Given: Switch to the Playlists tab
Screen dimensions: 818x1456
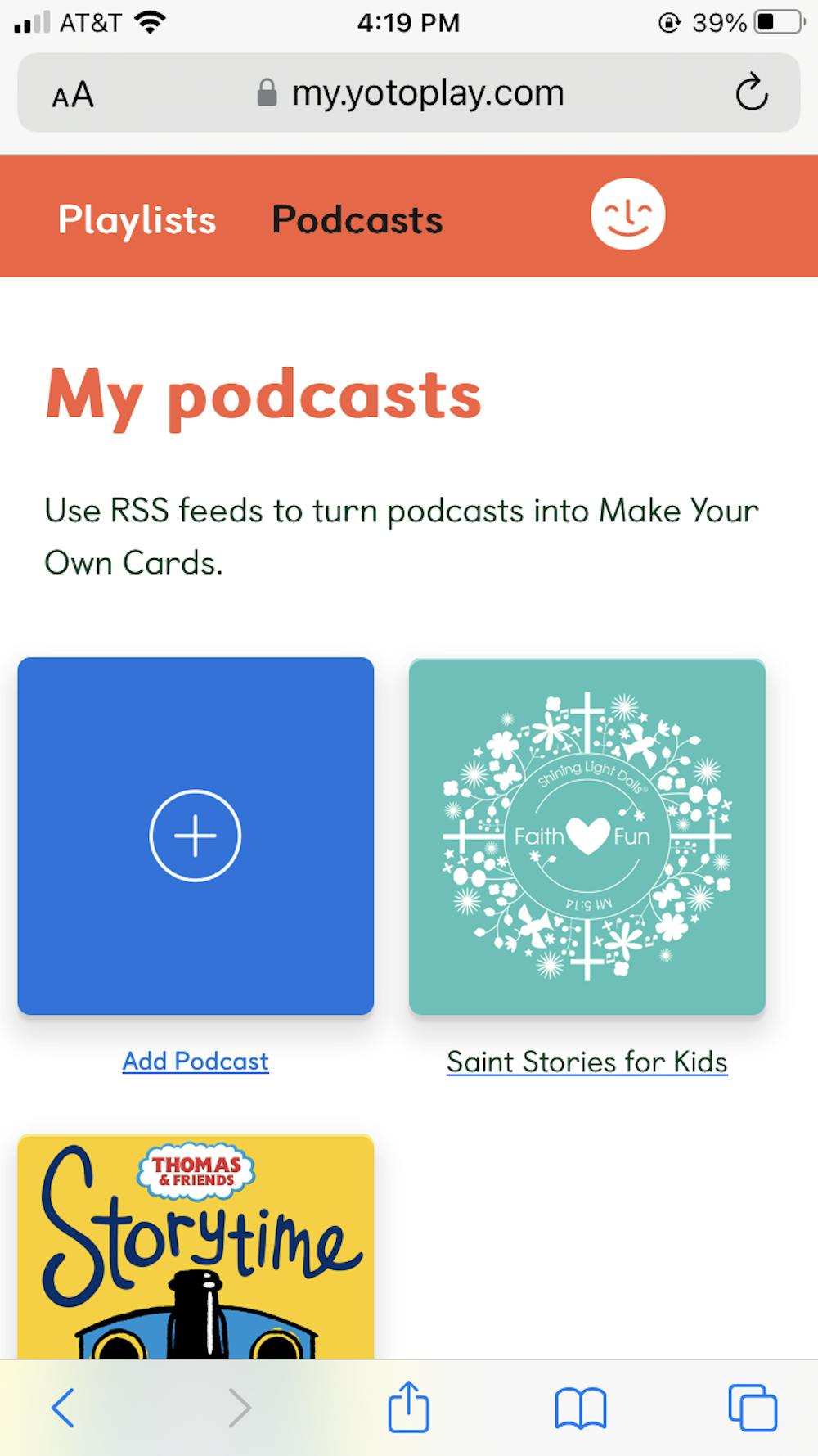Looking at the screenshot, I should (137, 220).
